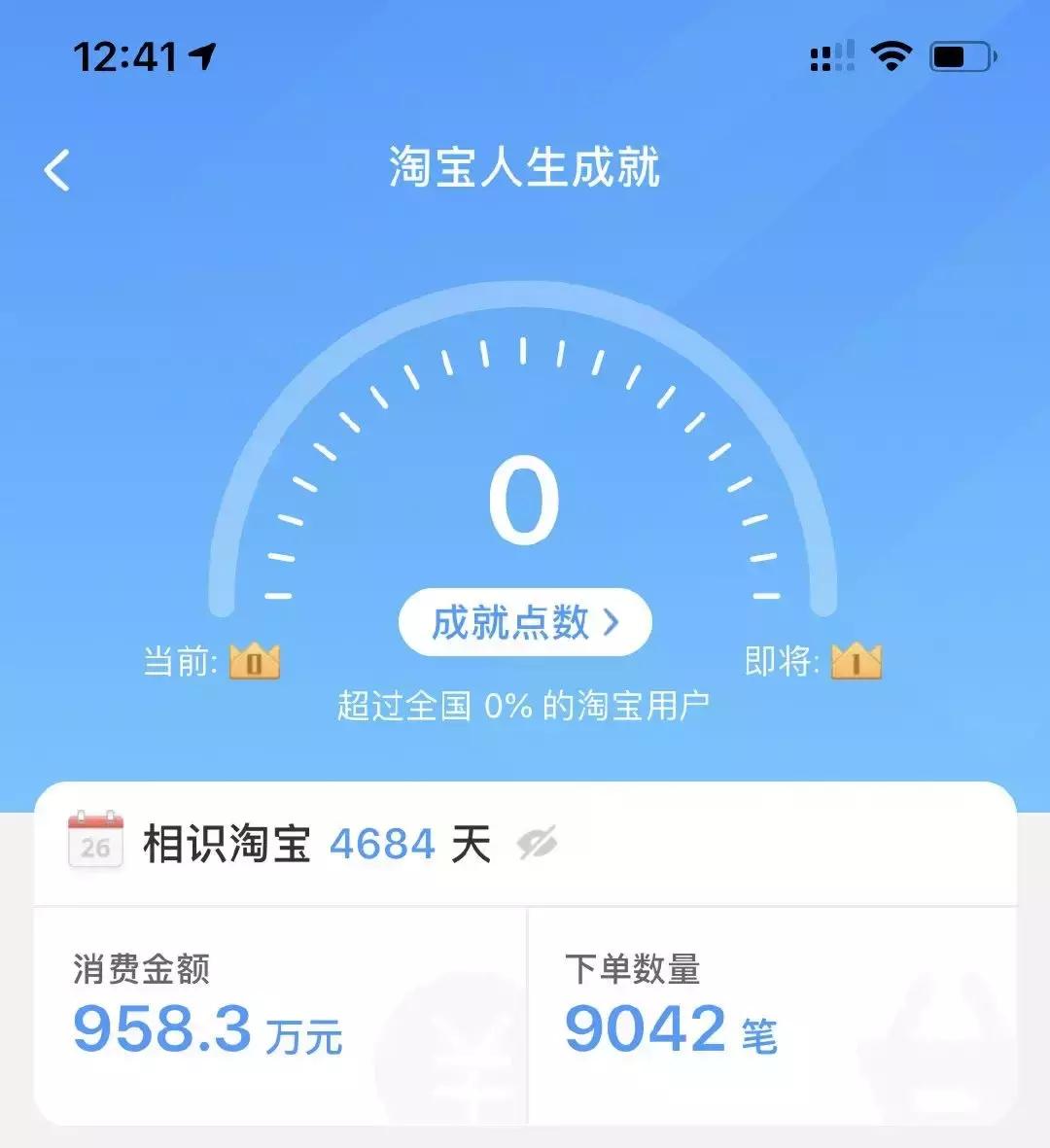Tap the current level crown badge showing 0
The width and height of the screenshot is (1050, 1148).
click(255, 662)
